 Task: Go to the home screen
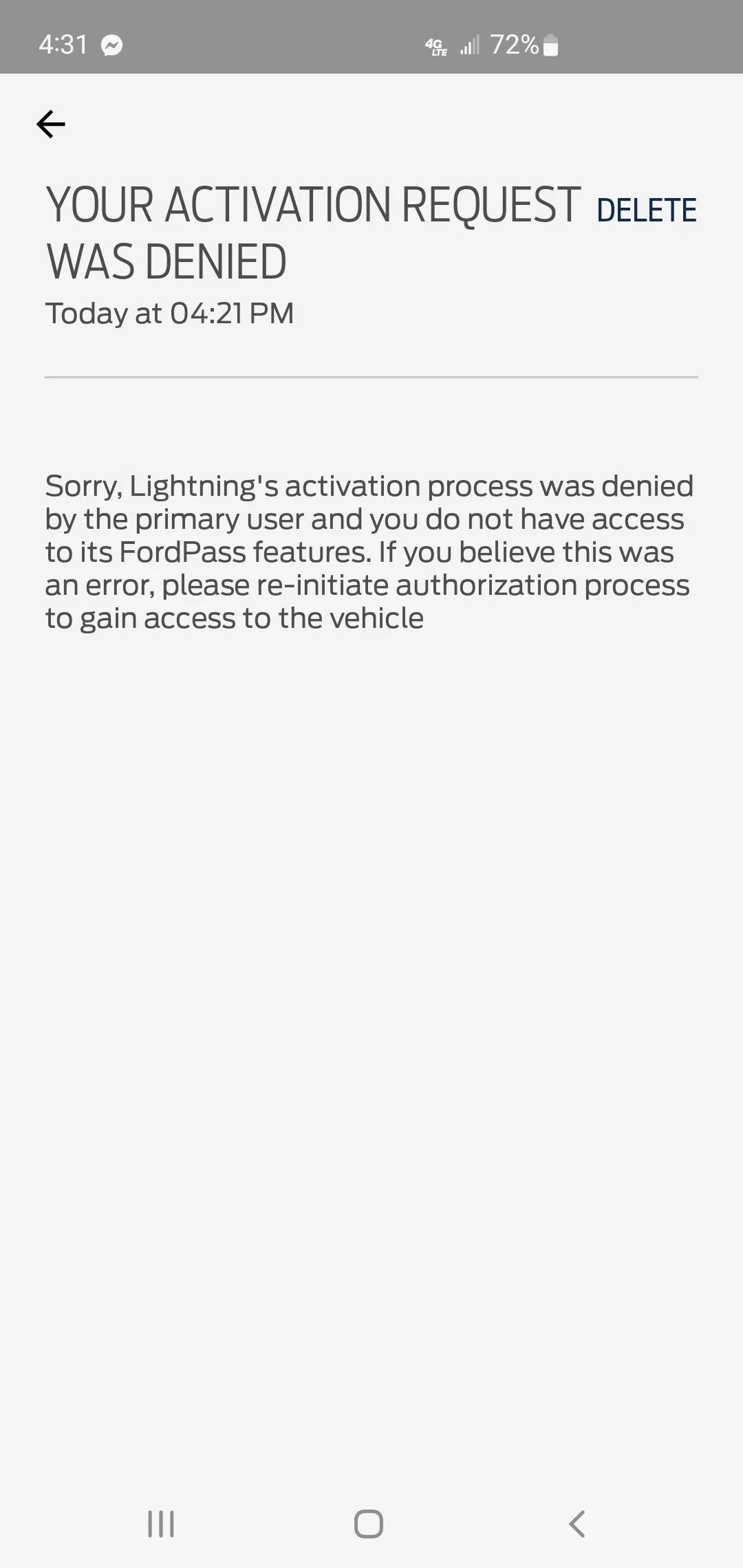[x=369, y=1524]
